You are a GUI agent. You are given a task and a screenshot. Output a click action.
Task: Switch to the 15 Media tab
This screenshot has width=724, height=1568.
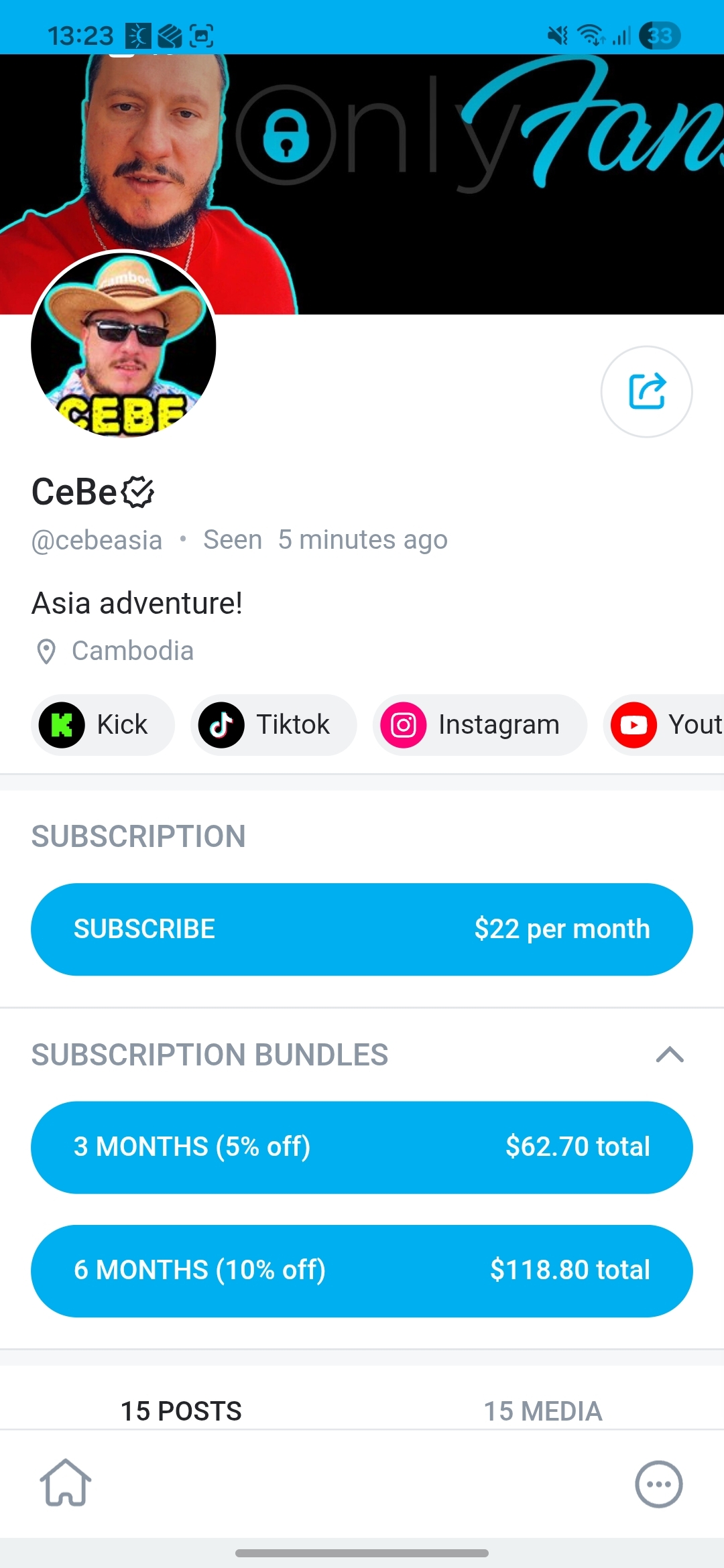(x=543, y=1411)
